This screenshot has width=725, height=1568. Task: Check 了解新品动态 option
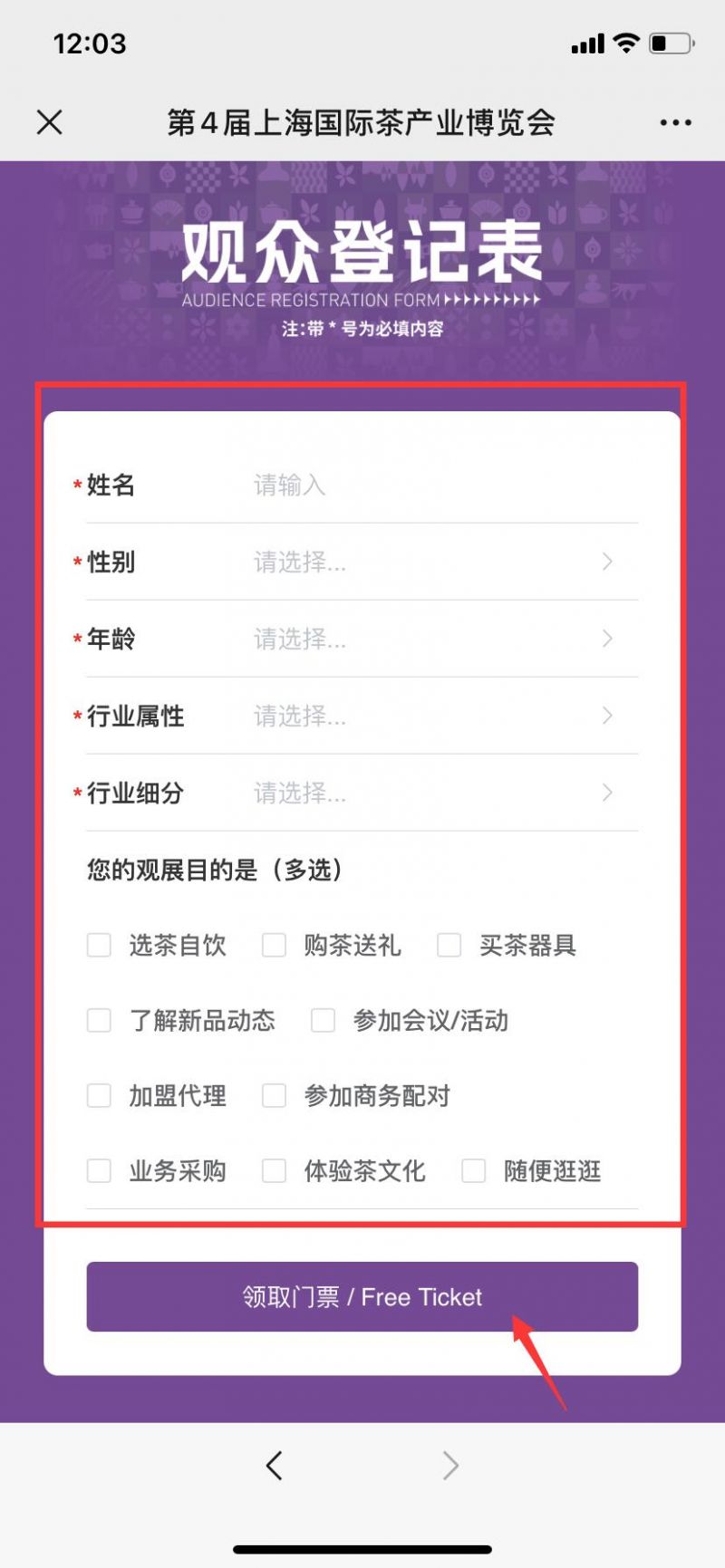(99, 1021)
